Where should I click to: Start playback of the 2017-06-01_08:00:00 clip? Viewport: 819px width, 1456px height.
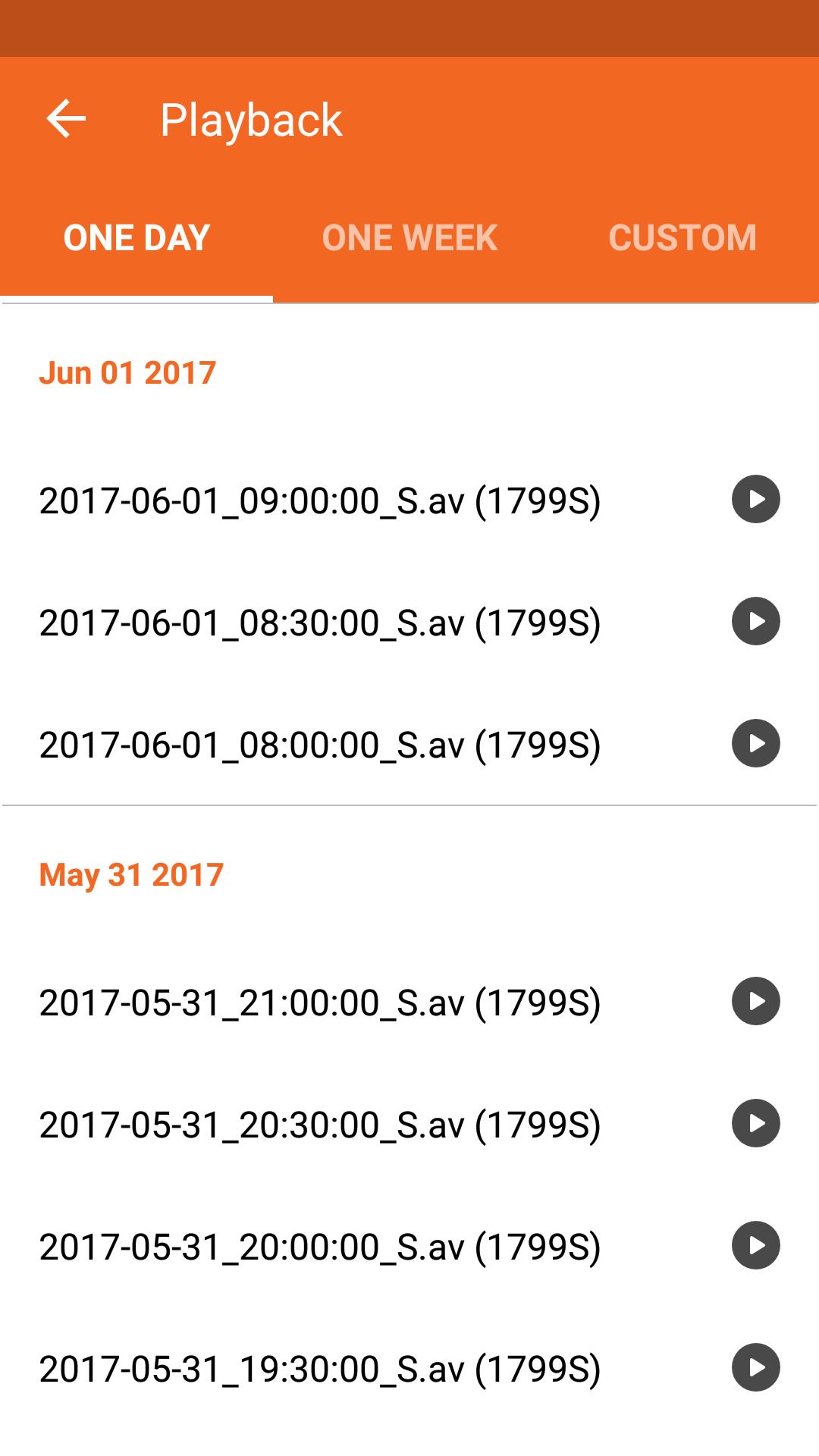point(755,743)
